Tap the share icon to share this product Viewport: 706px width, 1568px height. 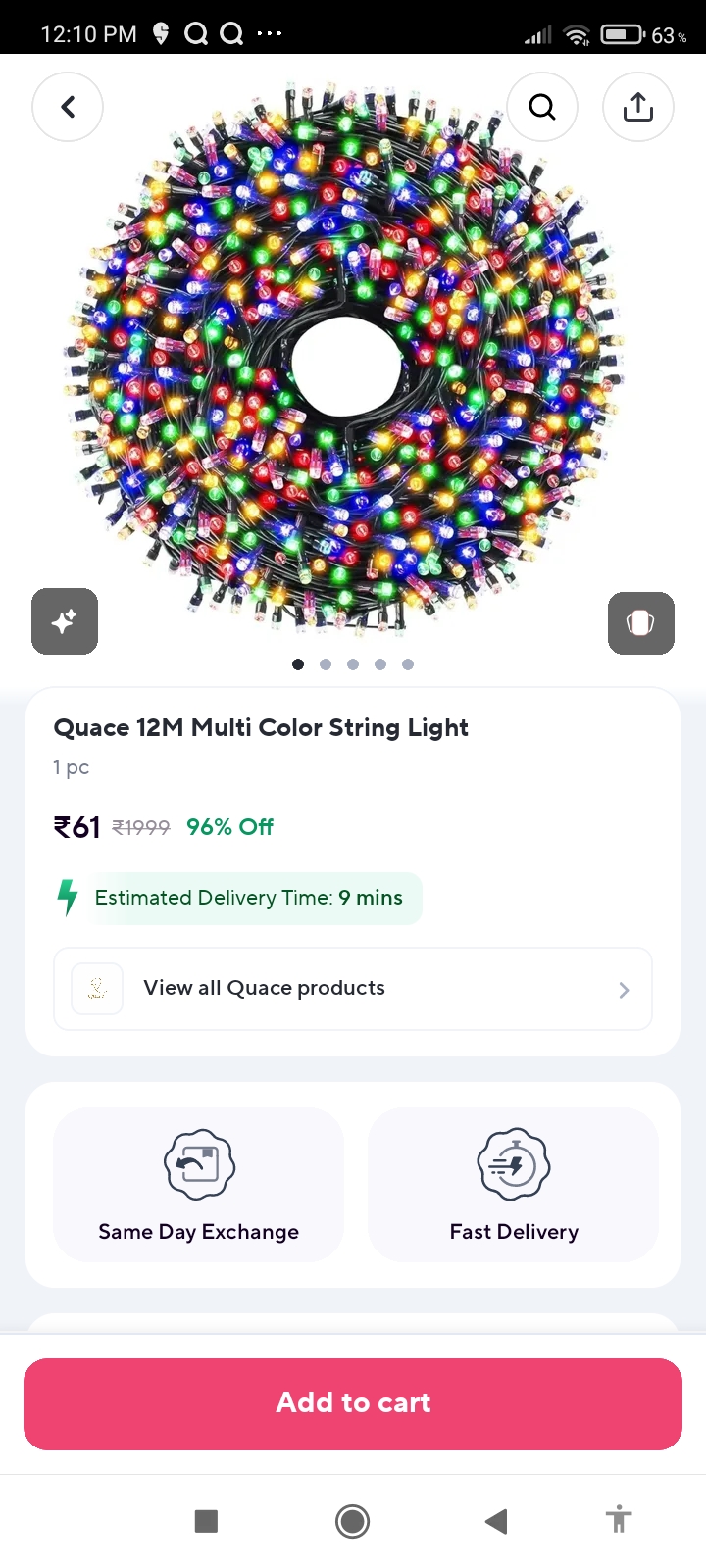tap(638, 107)
